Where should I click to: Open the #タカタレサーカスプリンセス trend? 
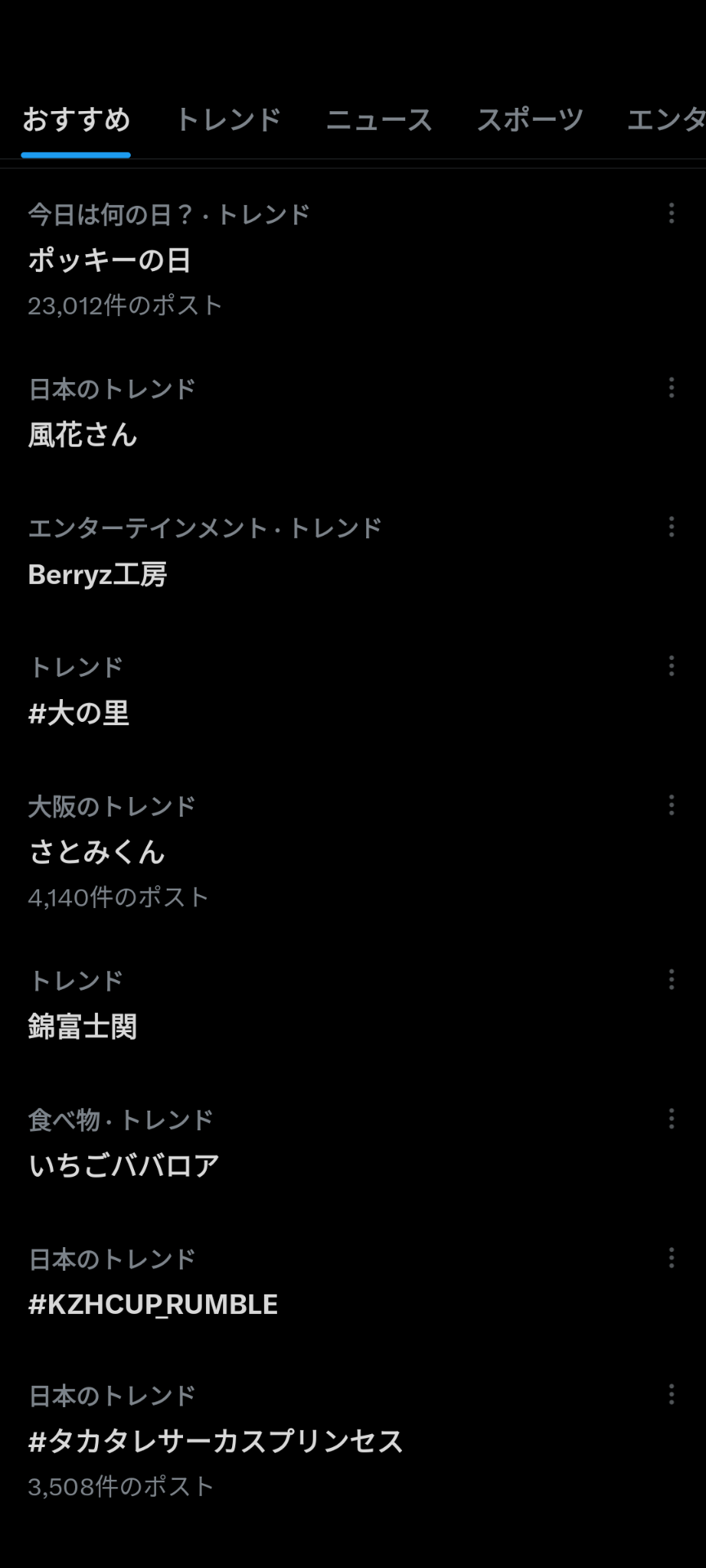216,1441
